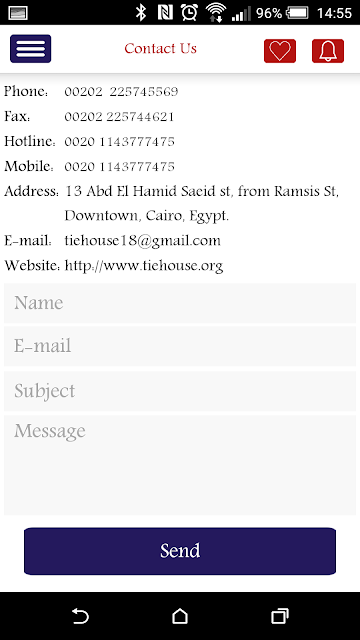
Task: Select the Subject field
Action: coord(180,391)
